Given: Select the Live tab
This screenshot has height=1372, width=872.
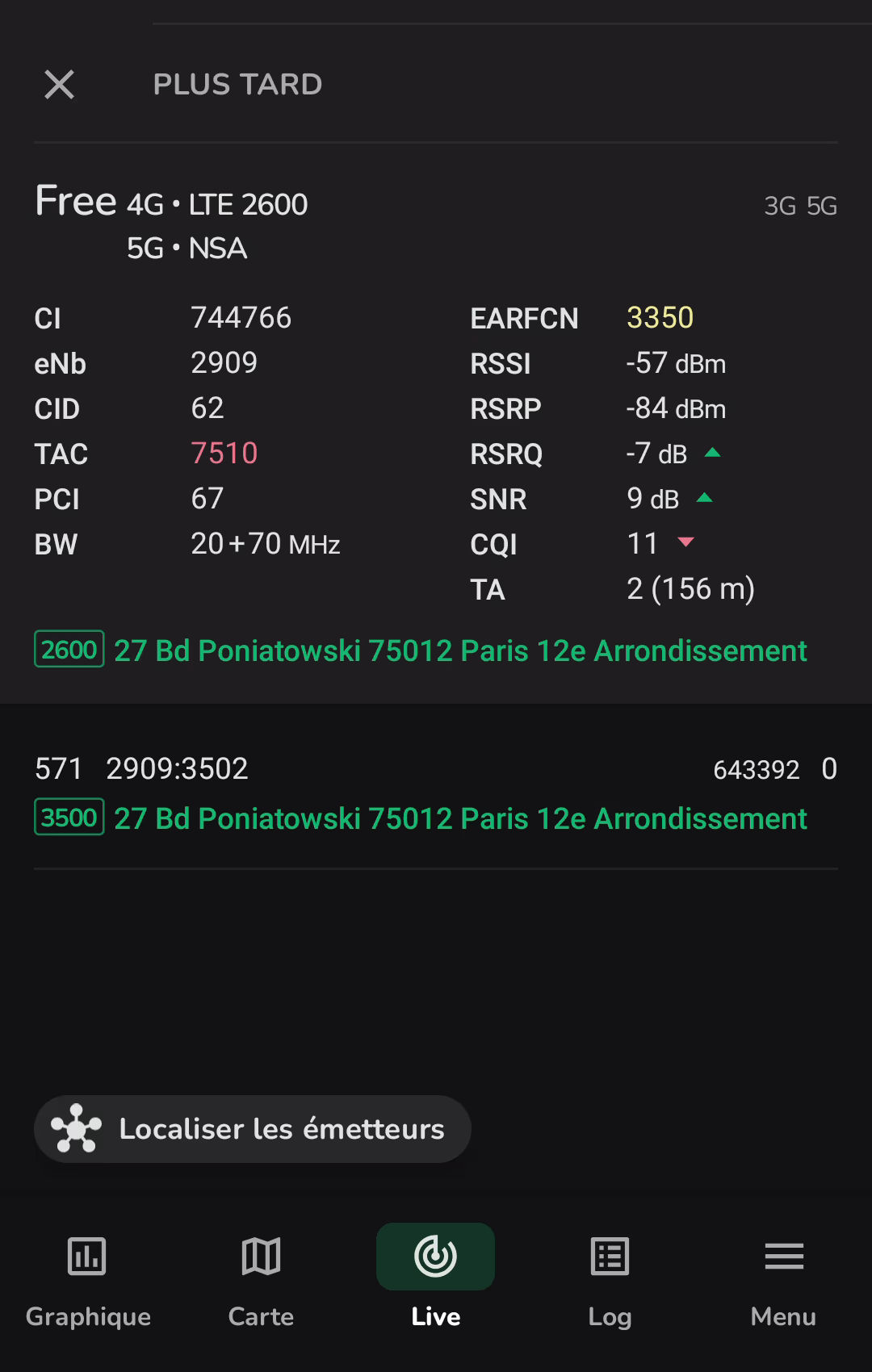Looking at the screenshot, I should click(x=435, y=1281).
